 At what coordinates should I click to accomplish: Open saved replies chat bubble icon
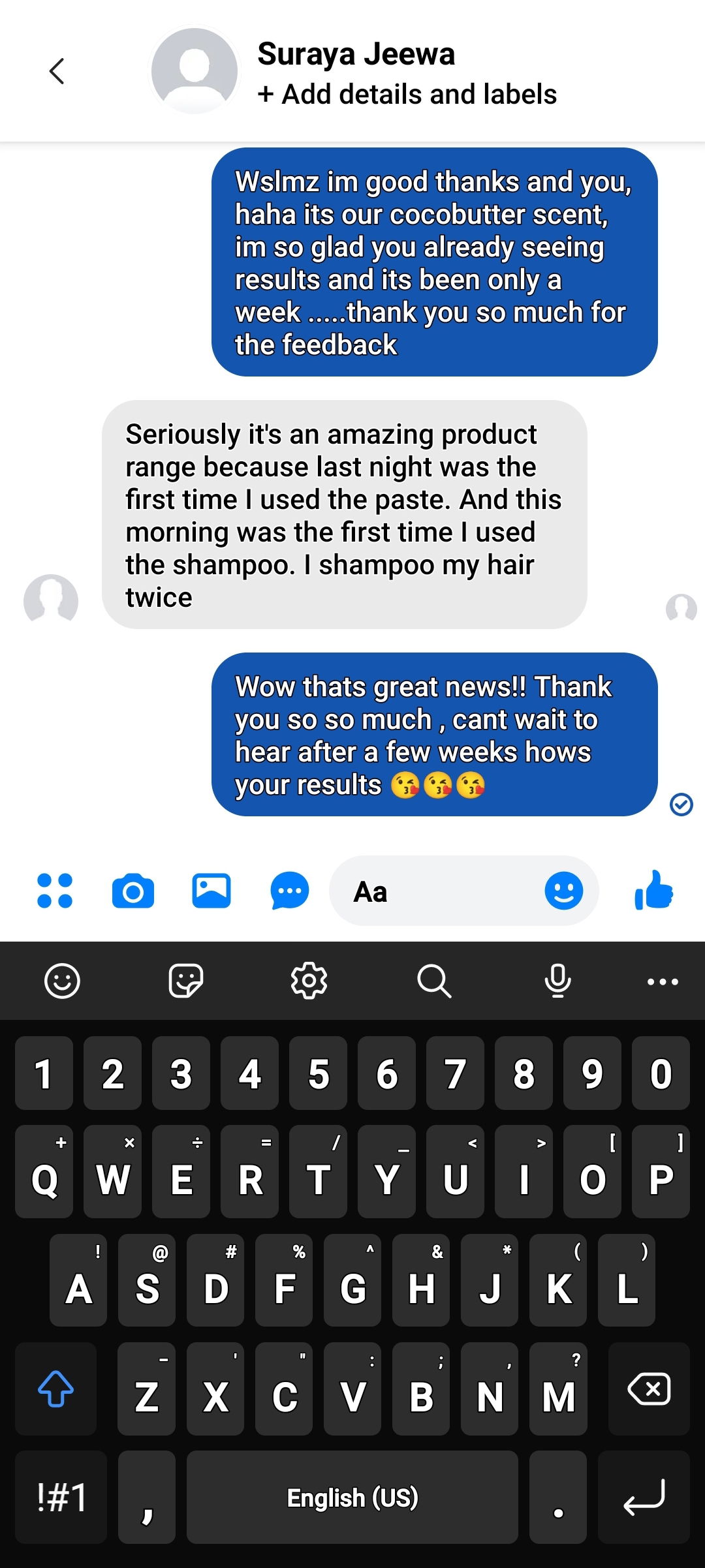289,891
